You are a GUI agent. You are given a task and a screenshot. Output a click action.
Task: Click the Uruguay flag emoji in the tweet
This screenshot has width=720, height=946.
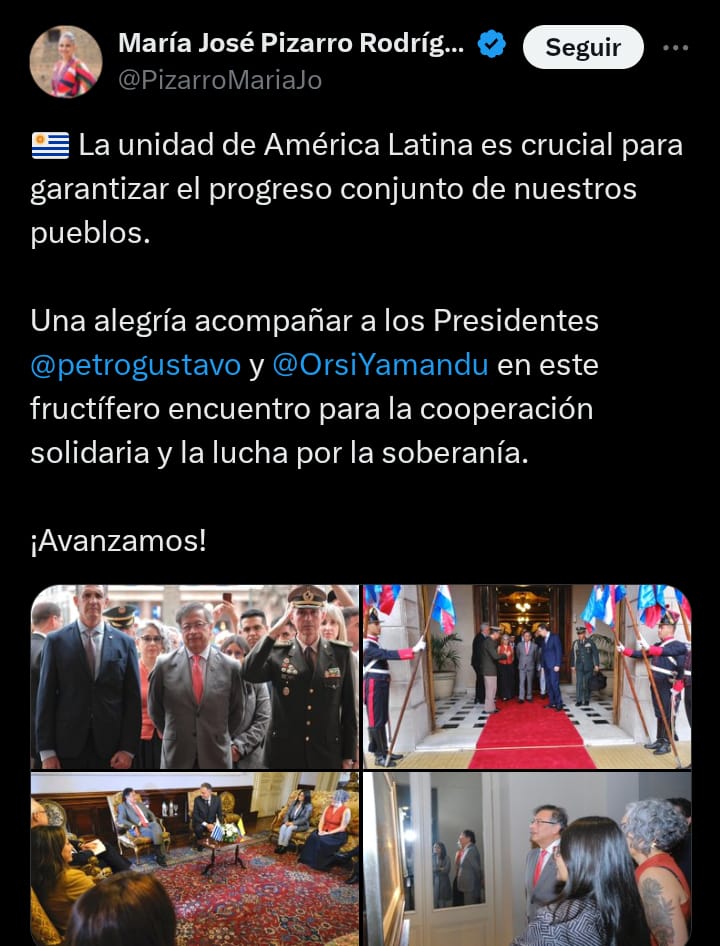(x=48, y=146)
